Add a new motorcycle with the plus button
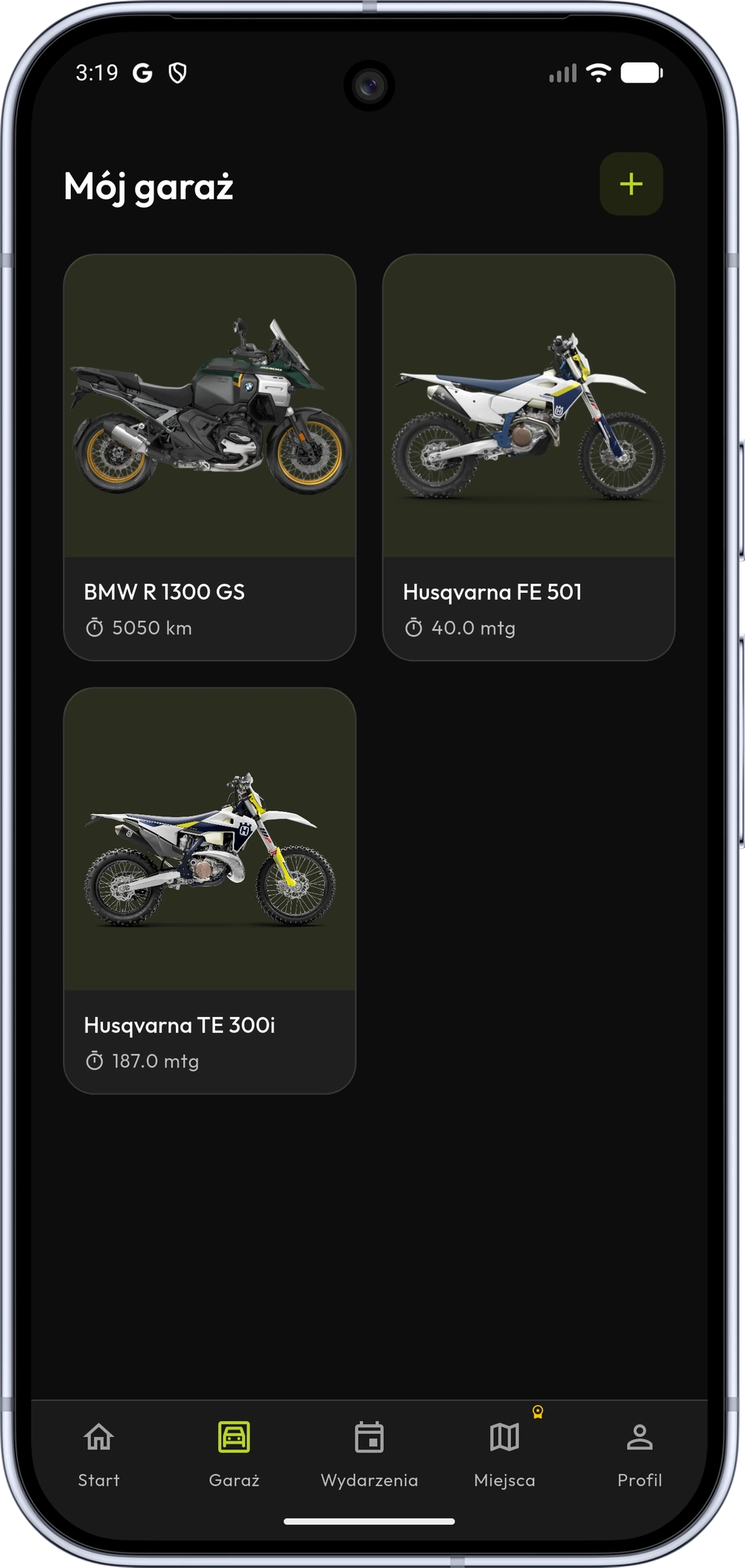The width and height of the screenshot is (745, 1568). pyautogui.click(x=631, y=184)
